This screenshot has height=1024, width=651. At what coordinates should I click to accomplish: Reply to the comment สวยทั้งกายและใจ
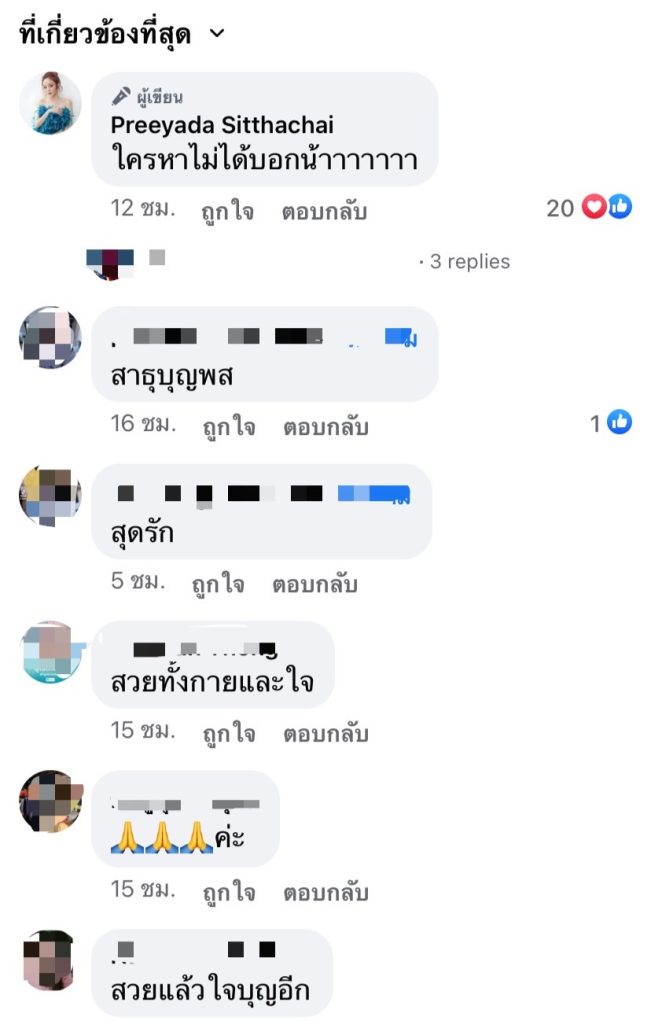pyautogui.click(x=325, y=733)
